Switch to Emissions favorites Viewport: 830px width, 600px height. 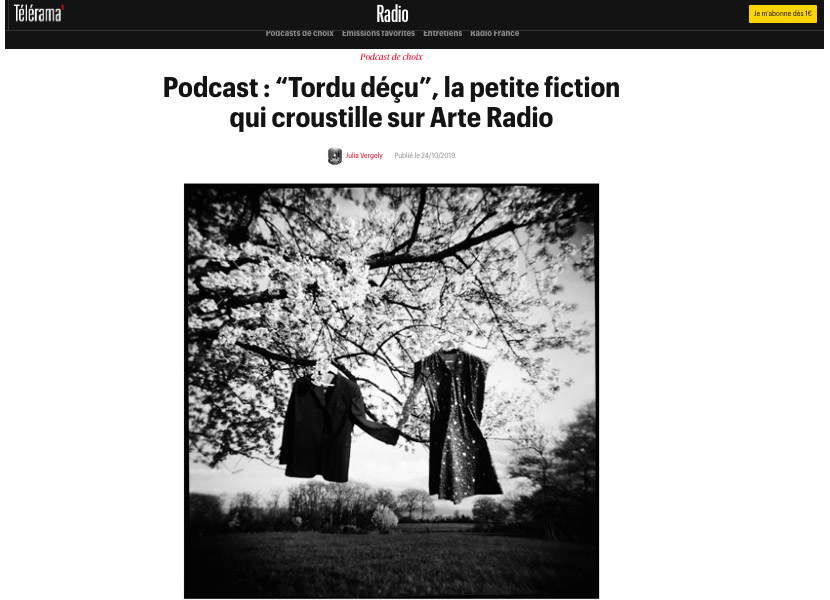click(378, 34)
